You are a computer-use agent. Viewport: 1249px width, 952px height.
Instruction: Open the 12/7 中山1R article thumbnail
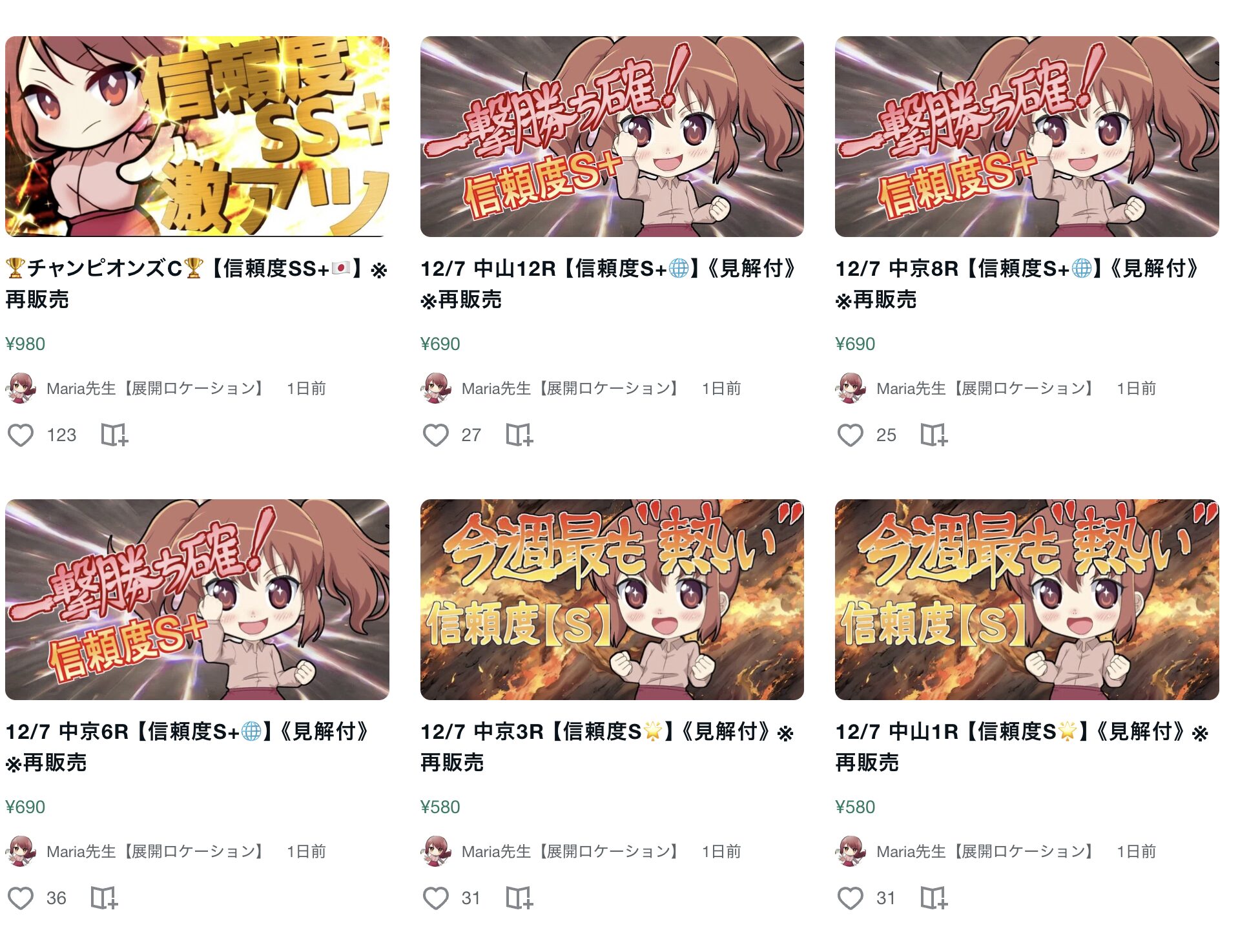[1026, 599]
